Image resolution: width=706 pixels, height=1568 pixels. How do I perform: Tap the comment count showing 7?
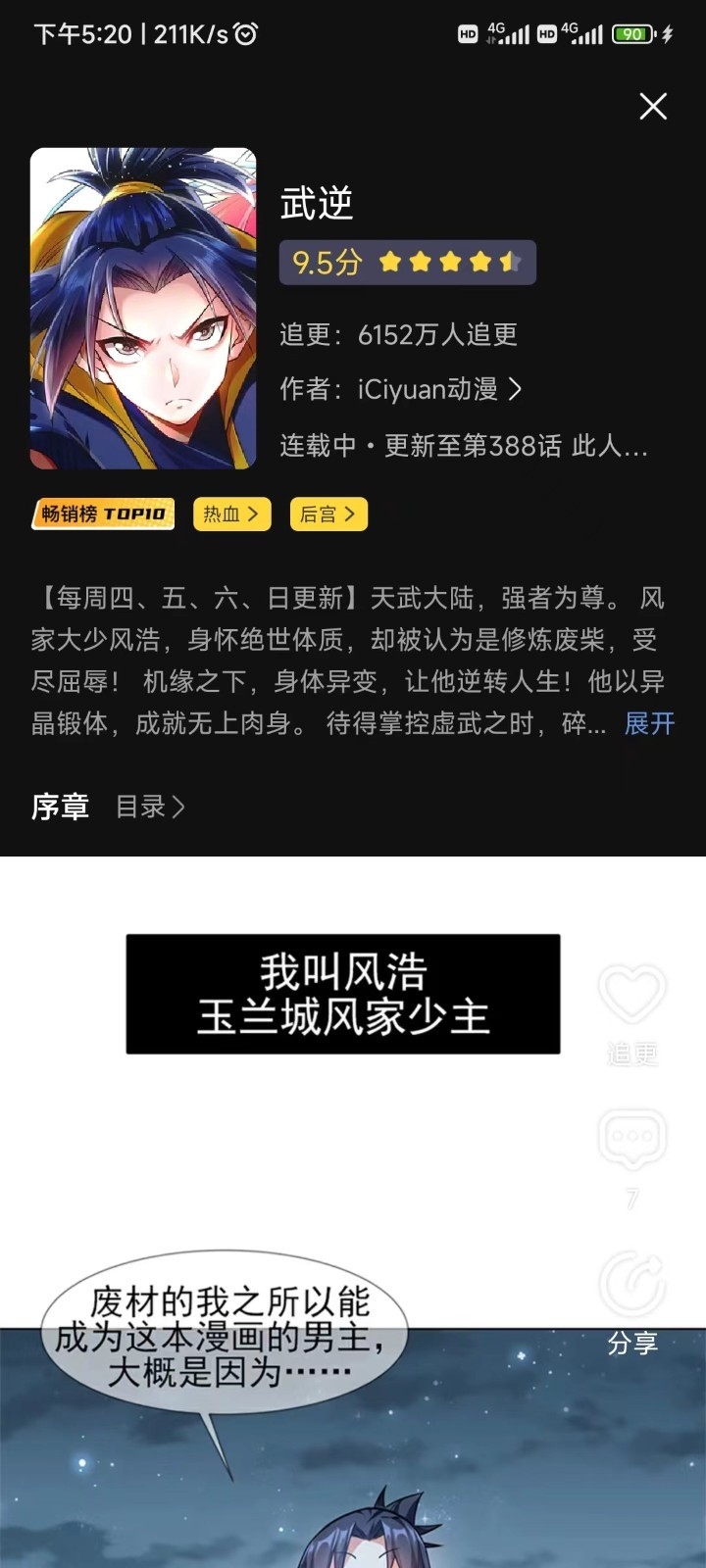(632, 1199)
